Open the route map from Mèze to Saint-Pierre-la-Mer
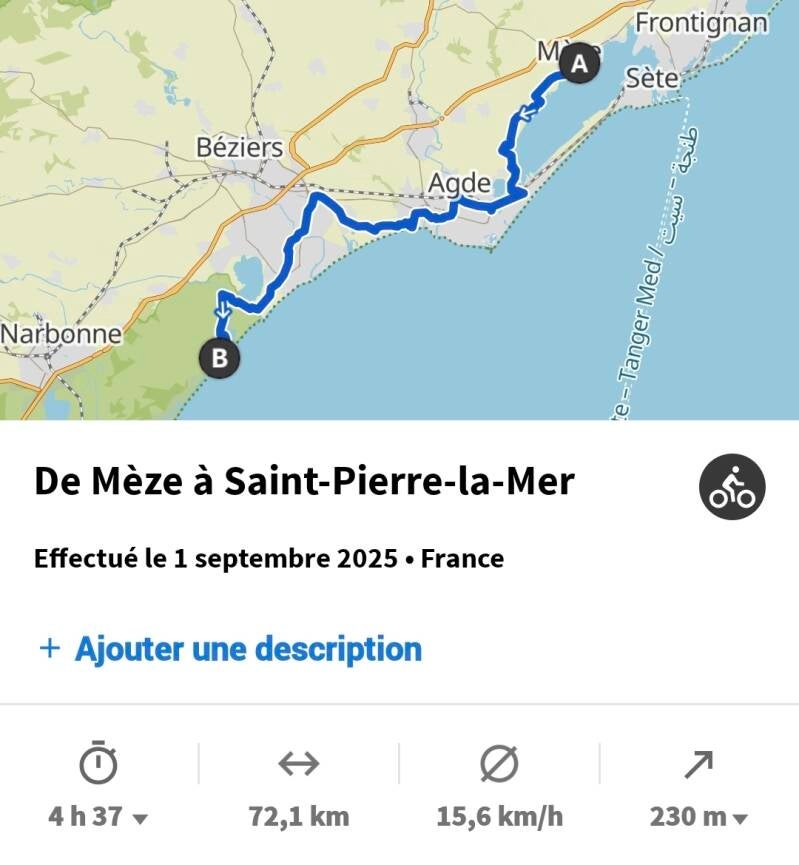The image size is (799, 865). pyautogui.click(x=400, y=210)
